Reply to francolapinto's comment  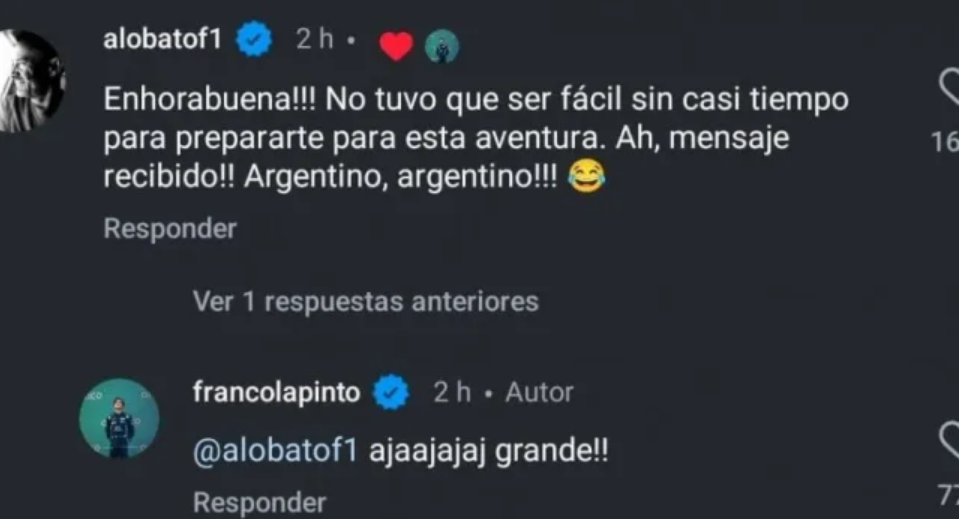[x=259, y=502]
